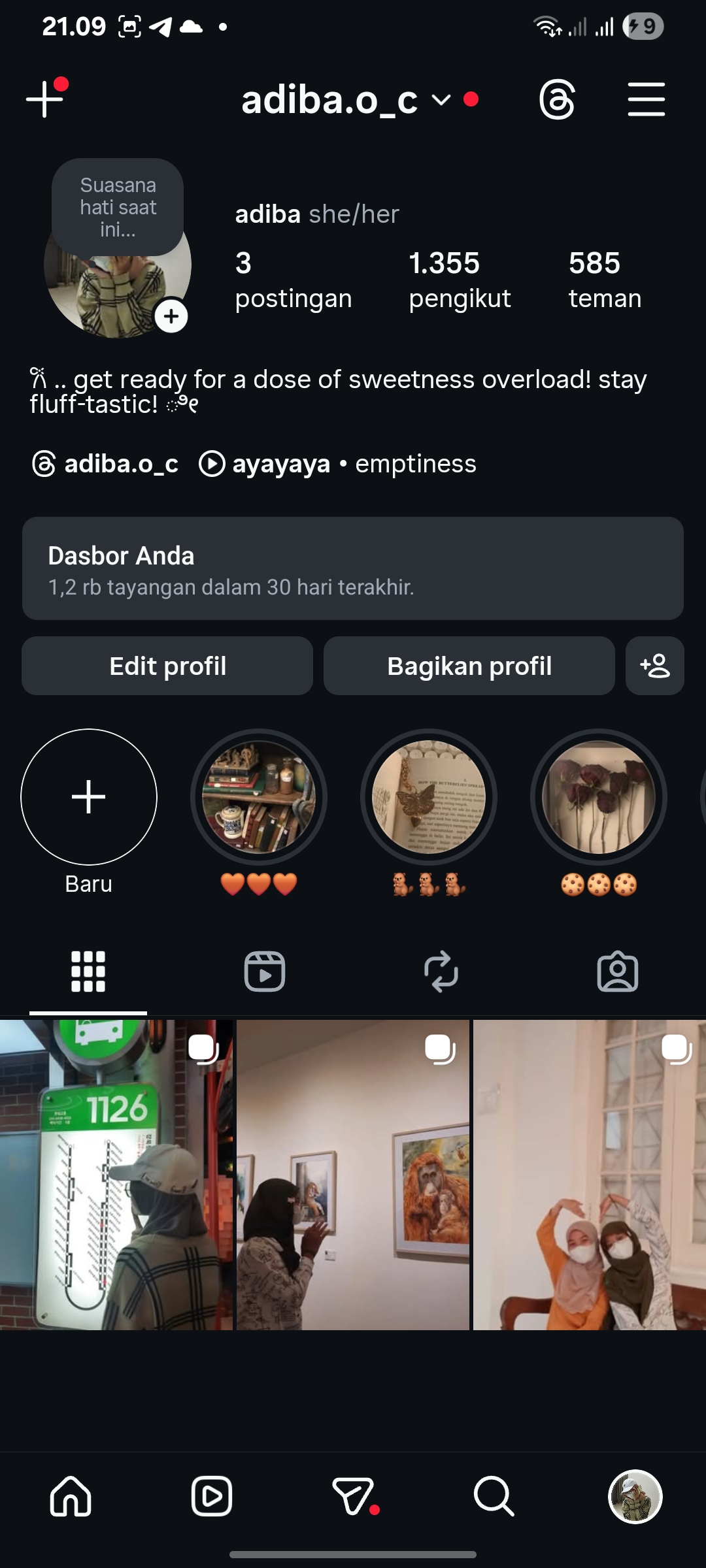Screen dimensions: 706x1568
Task: Select Bagikan profil
Action: point(469,666)
